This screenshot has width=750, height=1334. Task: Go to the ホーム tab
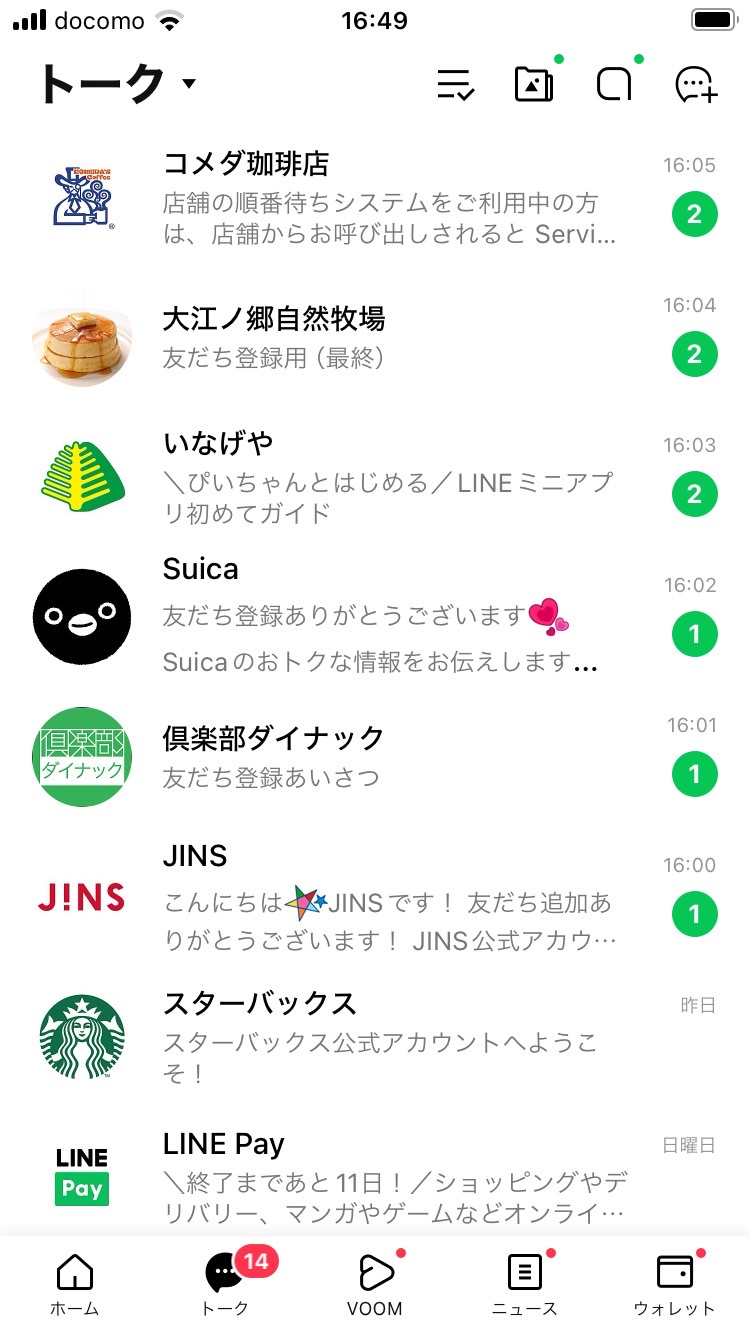pos(75,1284)
